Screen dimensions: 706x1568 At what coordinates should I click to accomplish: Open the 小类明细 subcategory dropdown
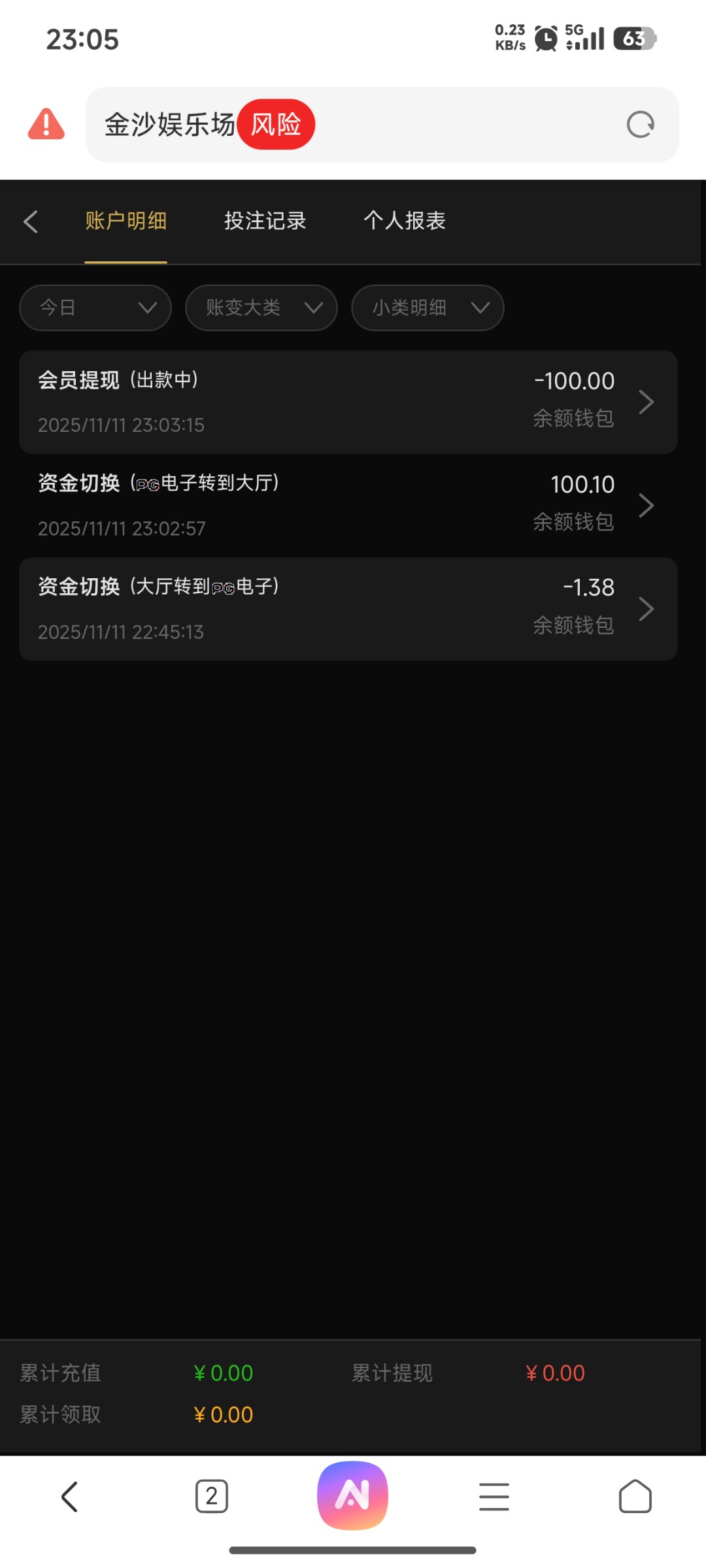click(427, 307)
